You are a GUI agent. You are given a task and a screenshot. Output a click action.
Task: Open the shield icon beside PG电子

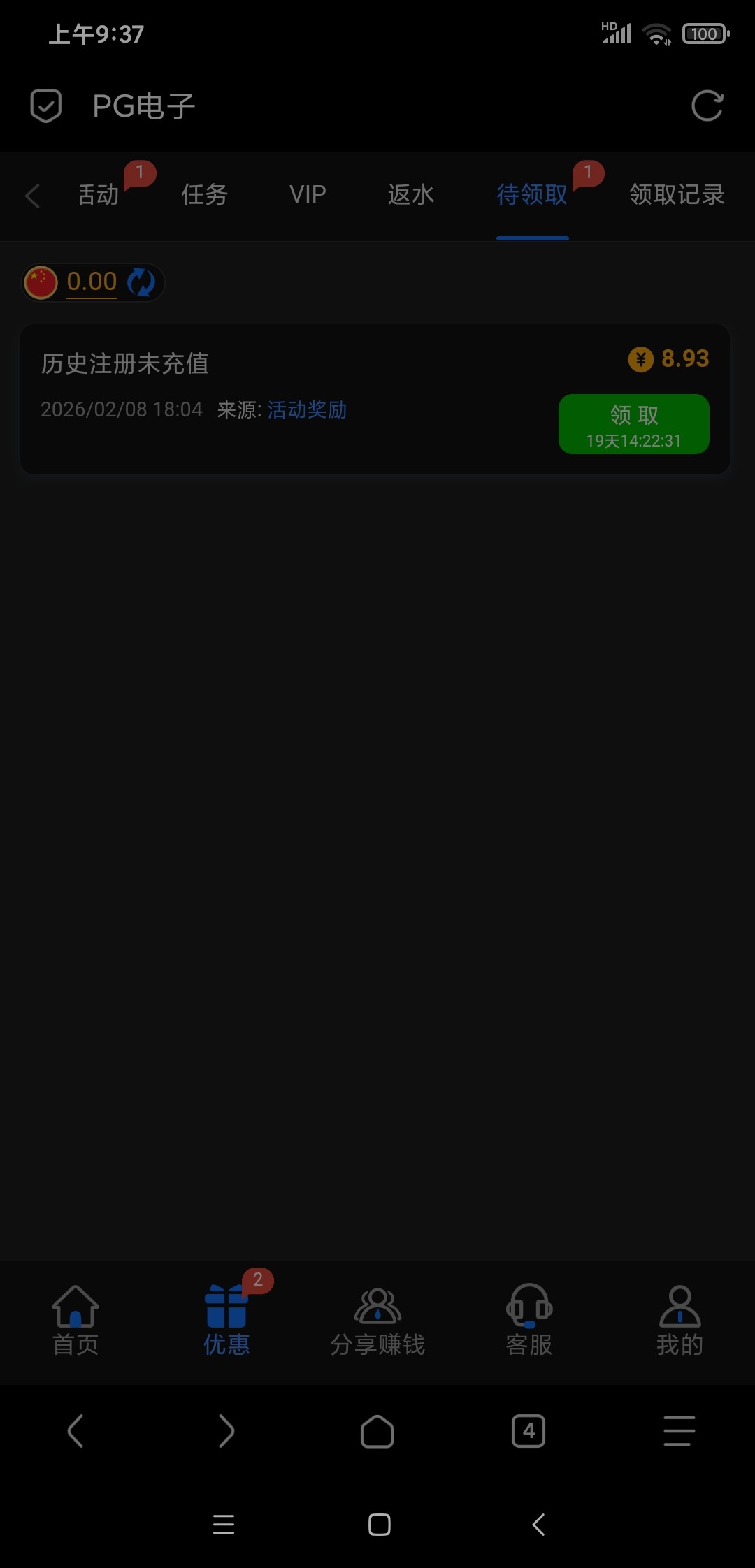point(46,106)
